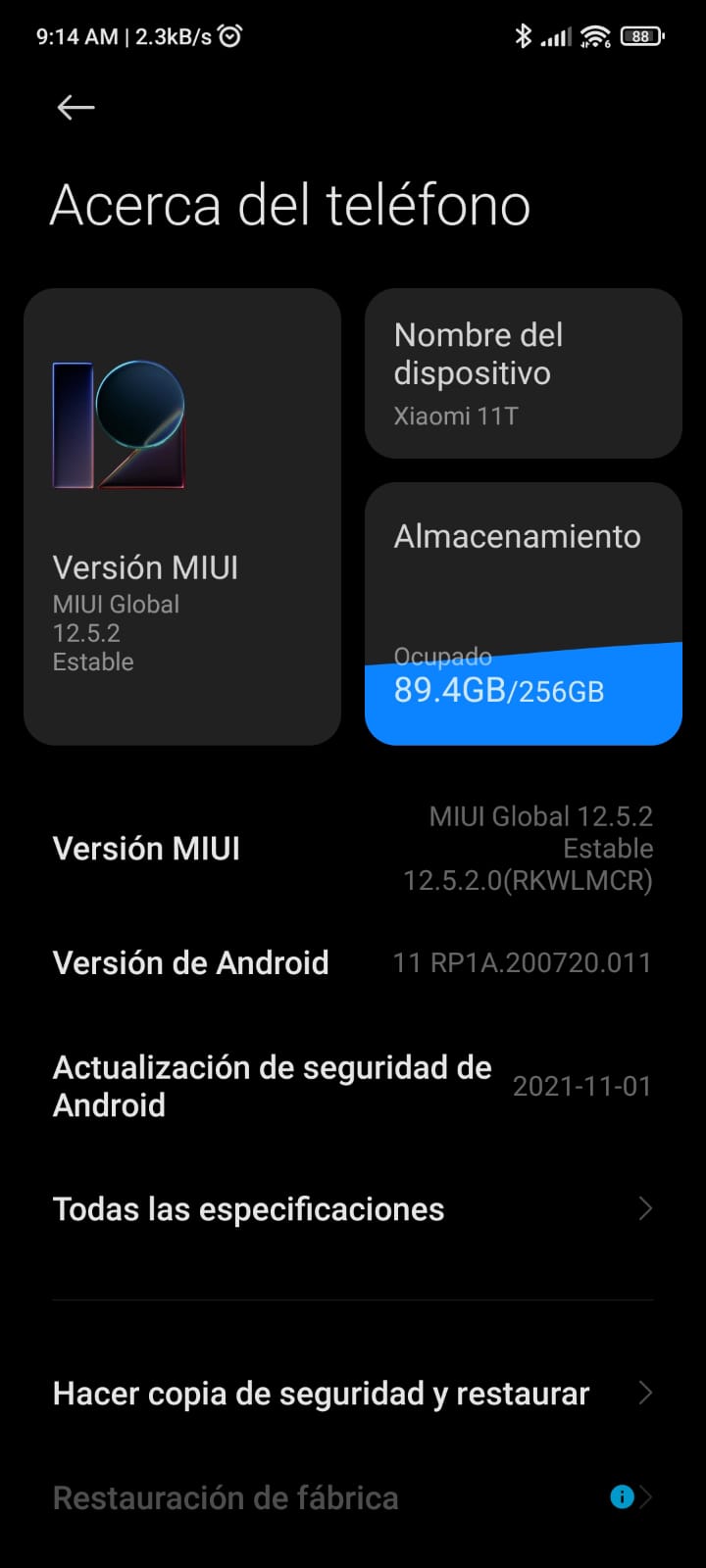Open Restauración de fábrica

[353, 1497]
